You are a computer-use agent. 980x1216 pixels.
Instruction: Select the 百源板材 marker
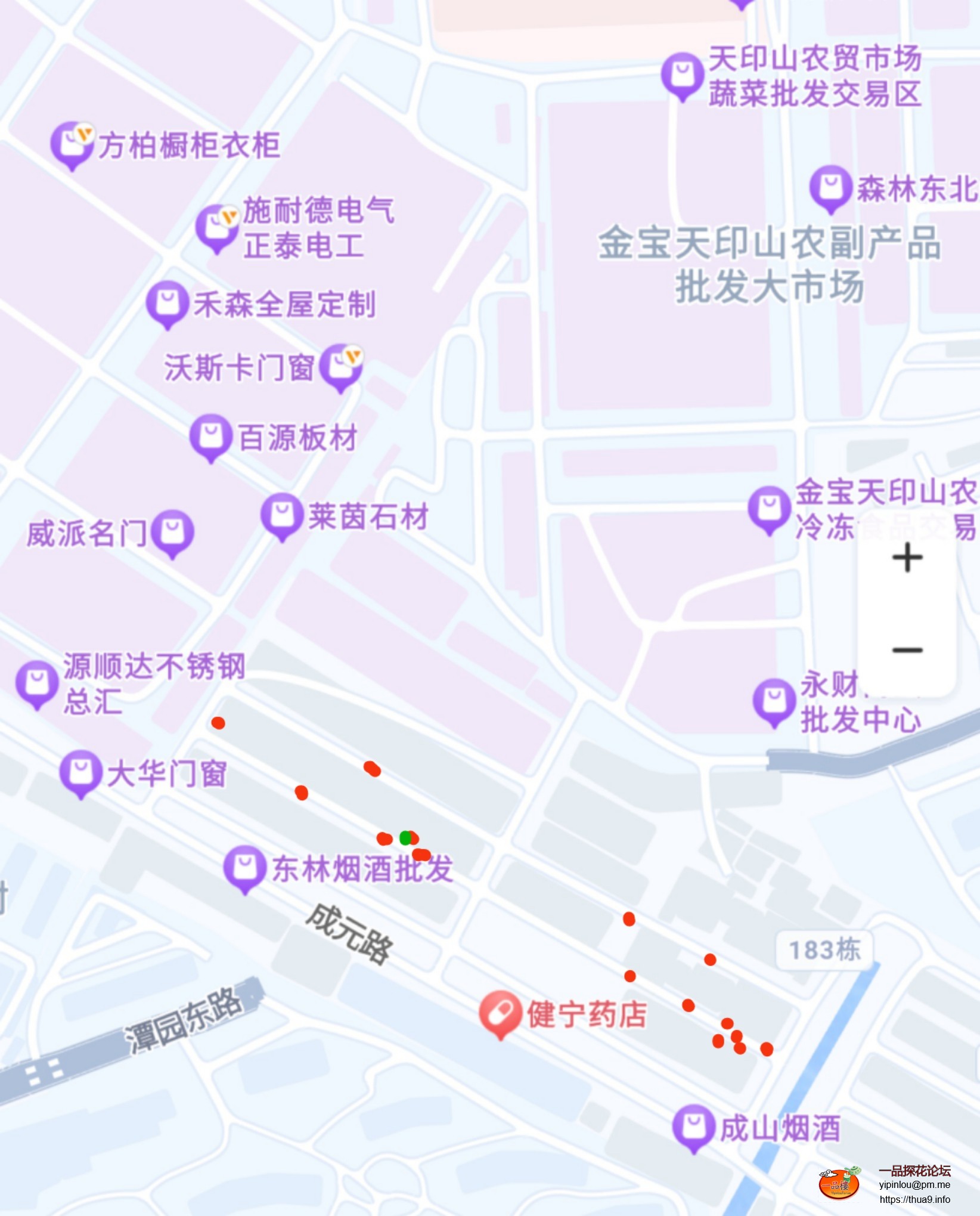click(210, 435)
